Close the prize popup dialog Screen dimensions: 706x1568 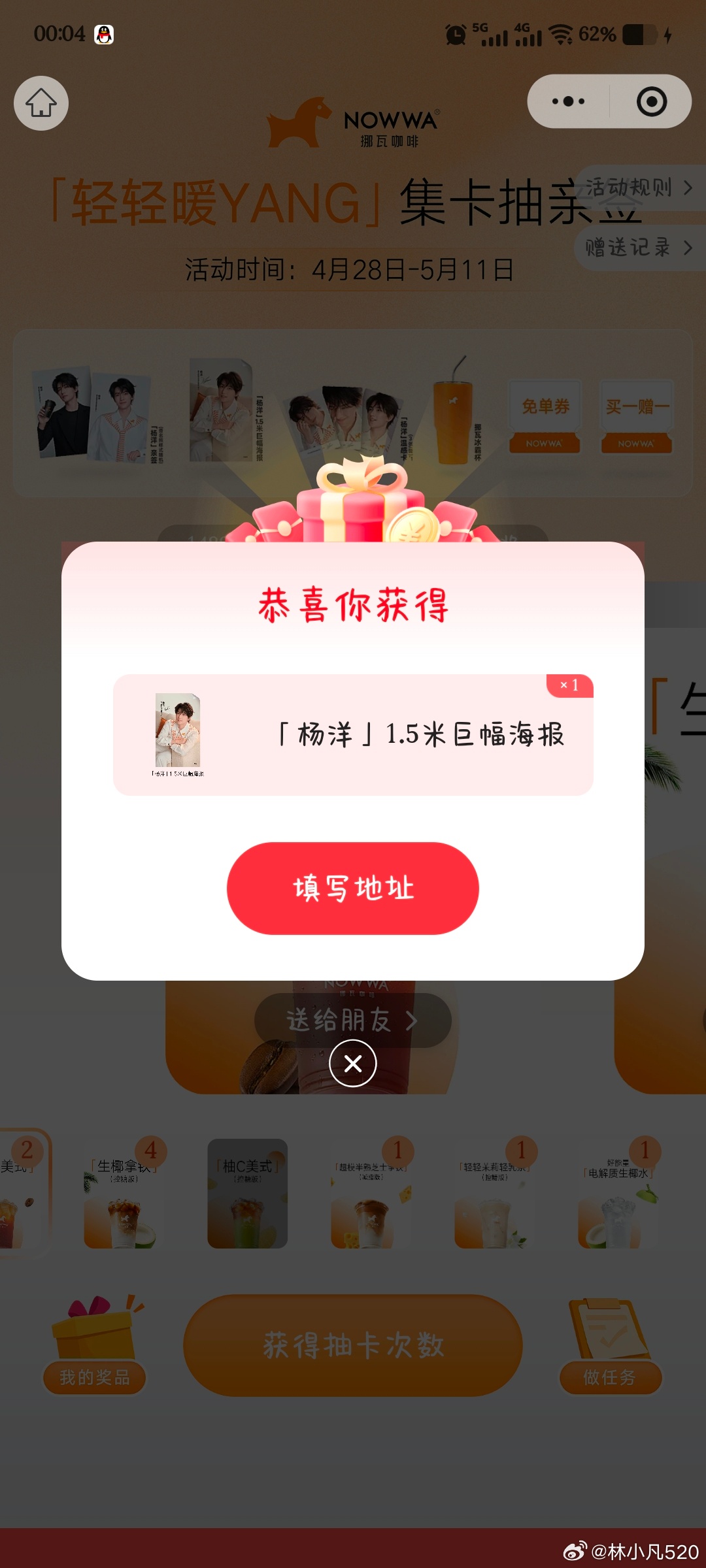pos(353,1064)
